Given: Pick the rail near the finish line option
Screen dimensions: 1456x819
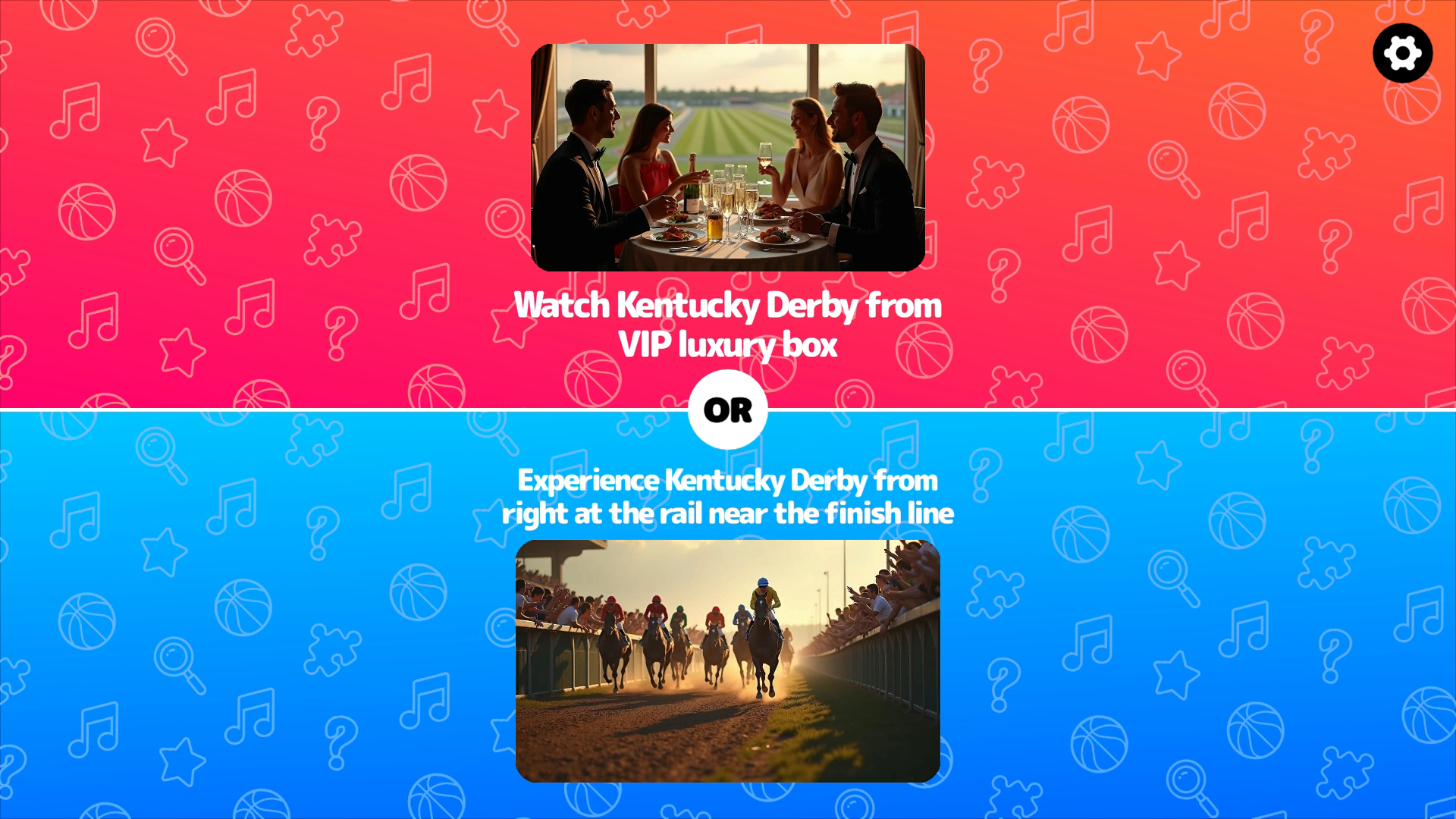Looking at the screenshot, I should pyautogui.click(x=727, y=660).
